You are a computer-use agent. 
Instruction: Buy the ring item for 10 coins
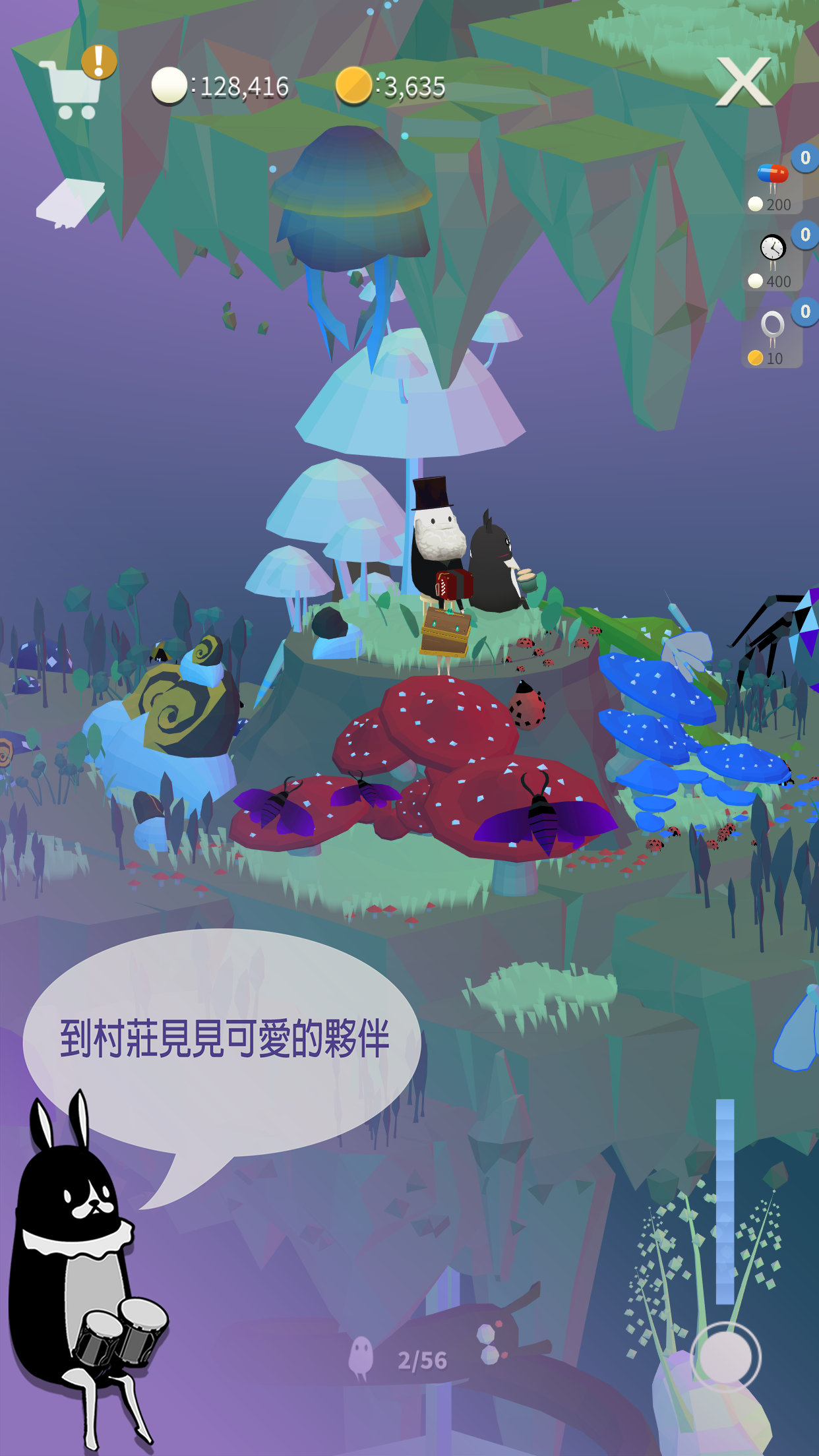pos(772,338)
